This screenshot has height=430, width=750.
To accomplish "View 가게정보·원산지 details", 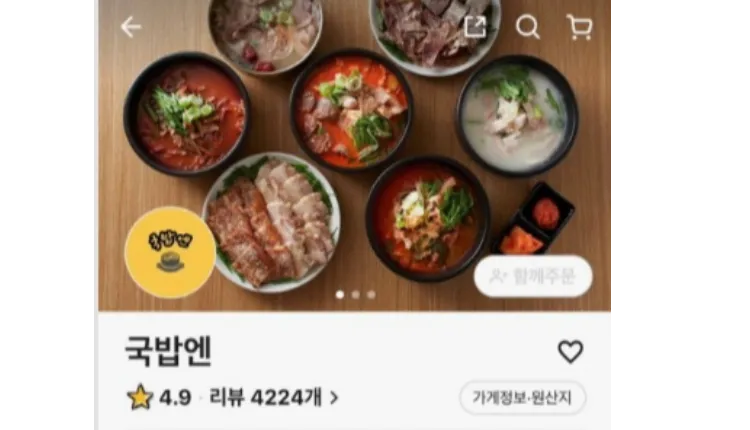I will (x=522, y=398).
